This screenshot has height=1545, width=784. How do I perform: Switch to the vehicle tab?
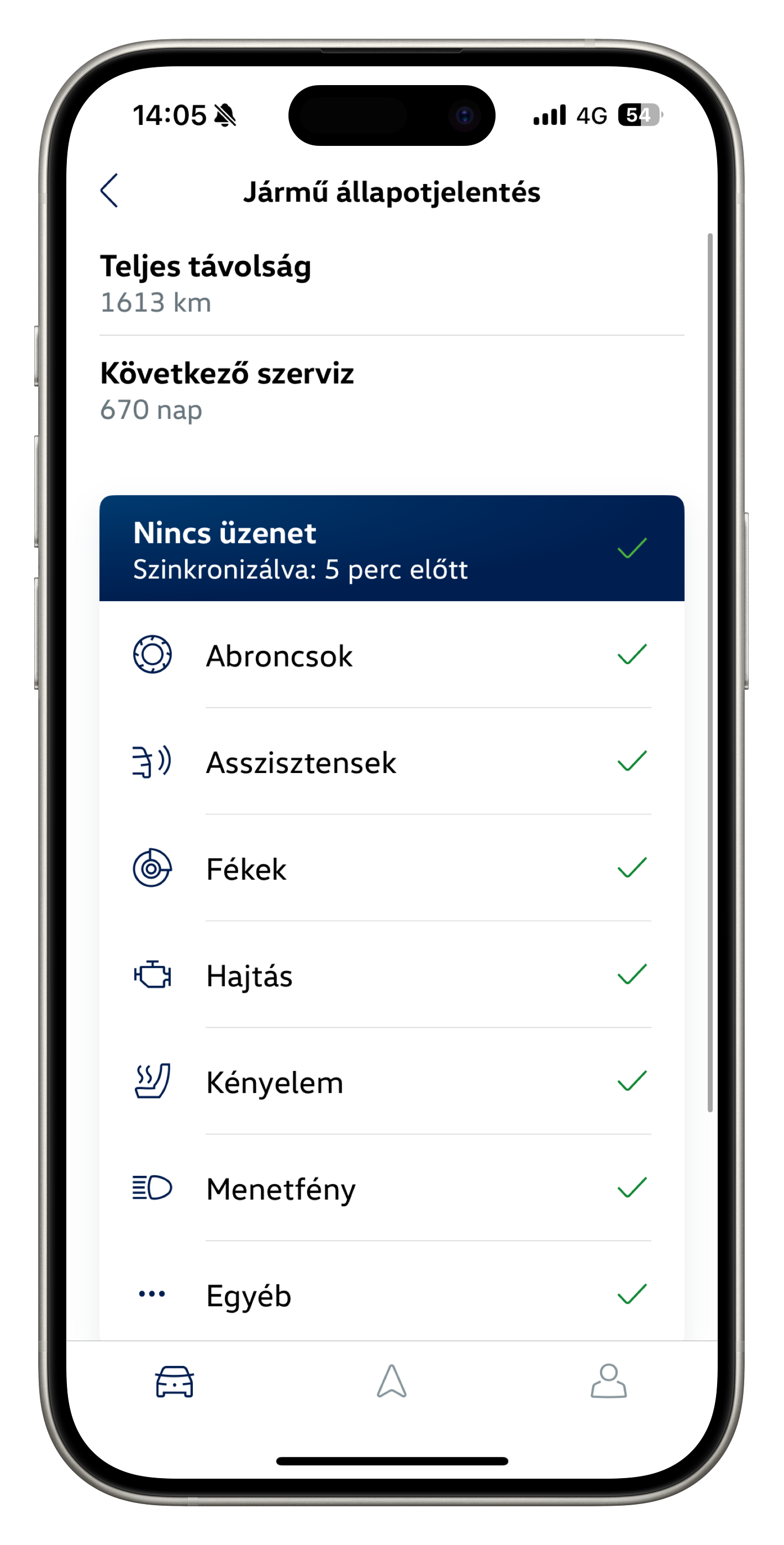point(175,1381)
